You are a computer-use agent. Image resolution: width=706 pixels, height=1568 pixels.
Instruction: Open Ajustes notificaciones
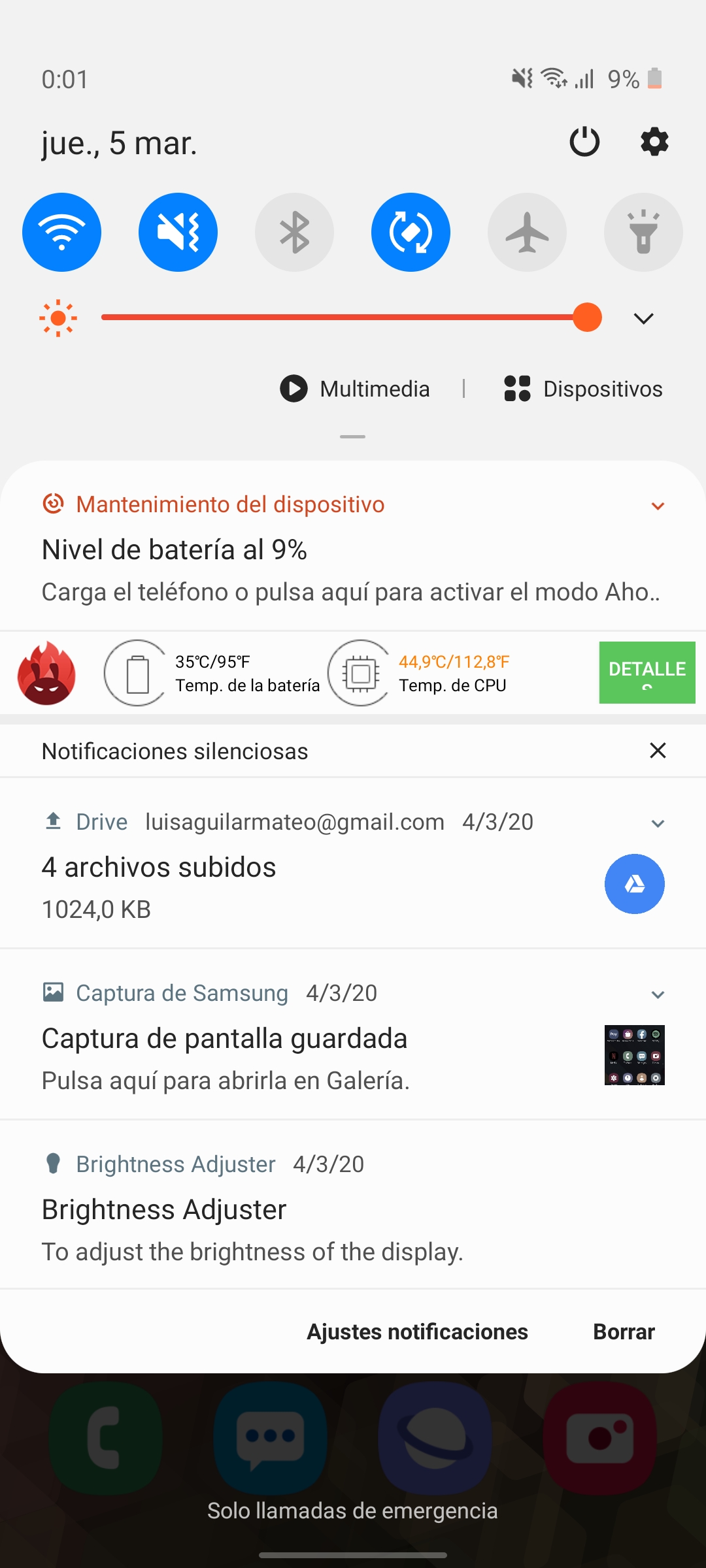coord(417,1331)
